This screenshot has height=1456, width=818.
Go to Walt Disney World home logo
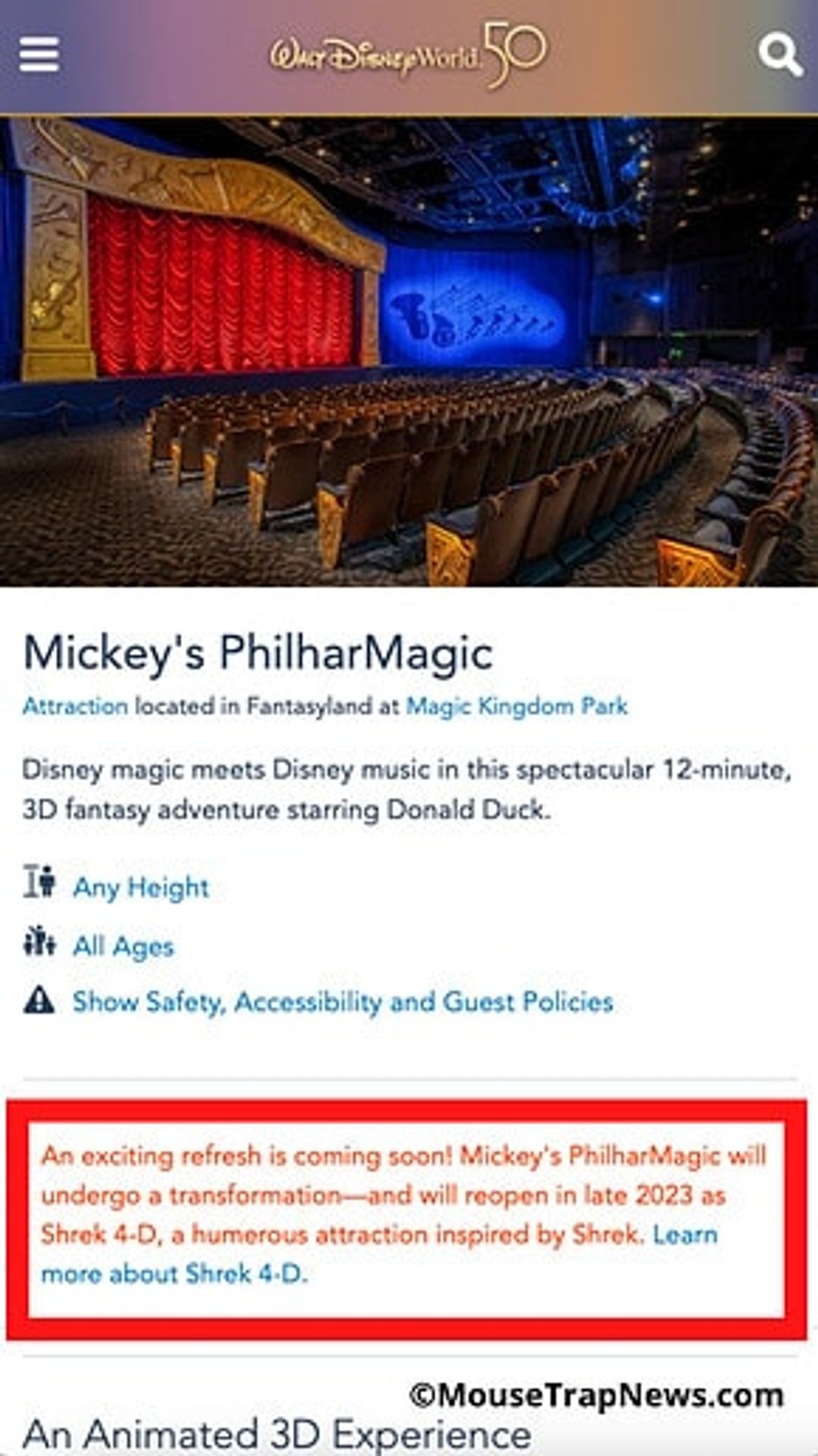407,55
